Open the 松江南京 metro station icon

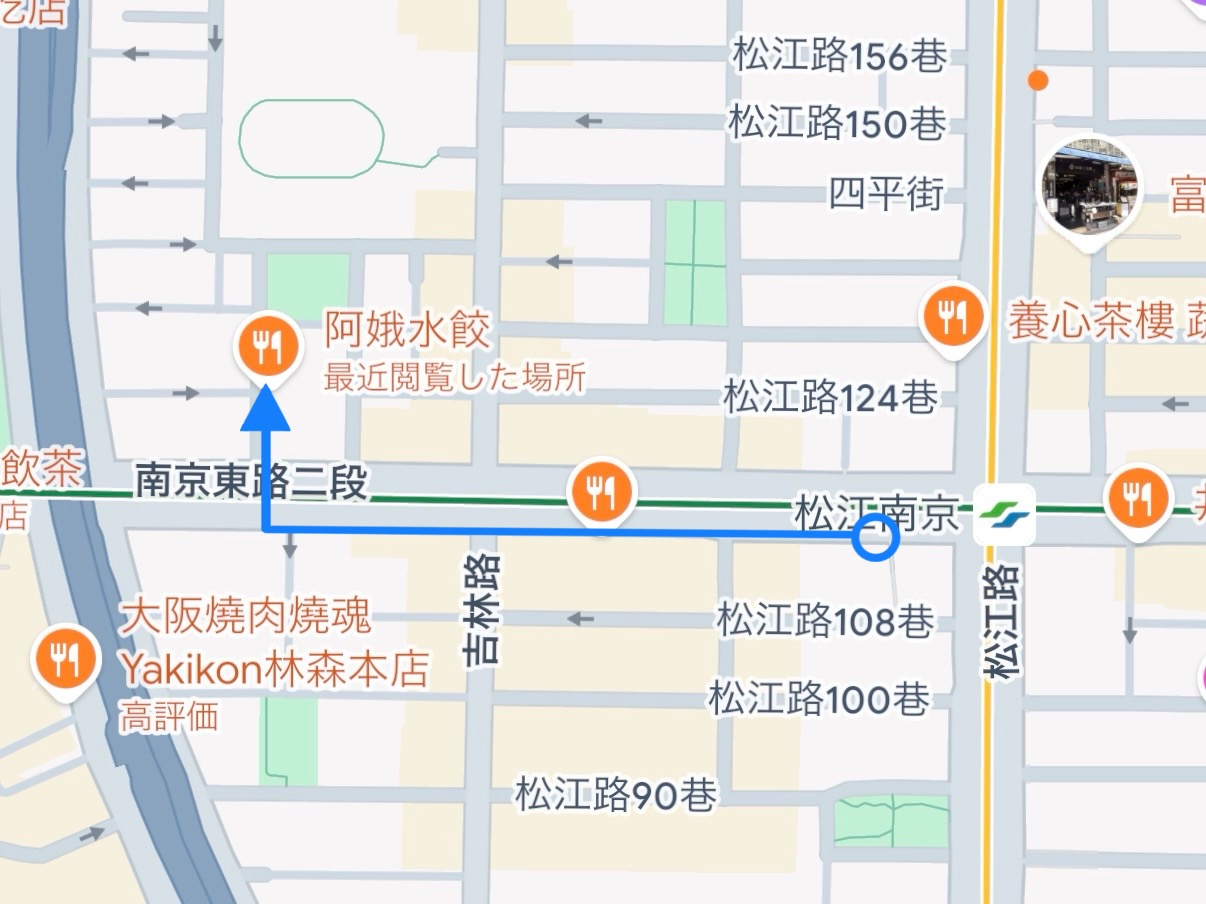pos(1004,514)
